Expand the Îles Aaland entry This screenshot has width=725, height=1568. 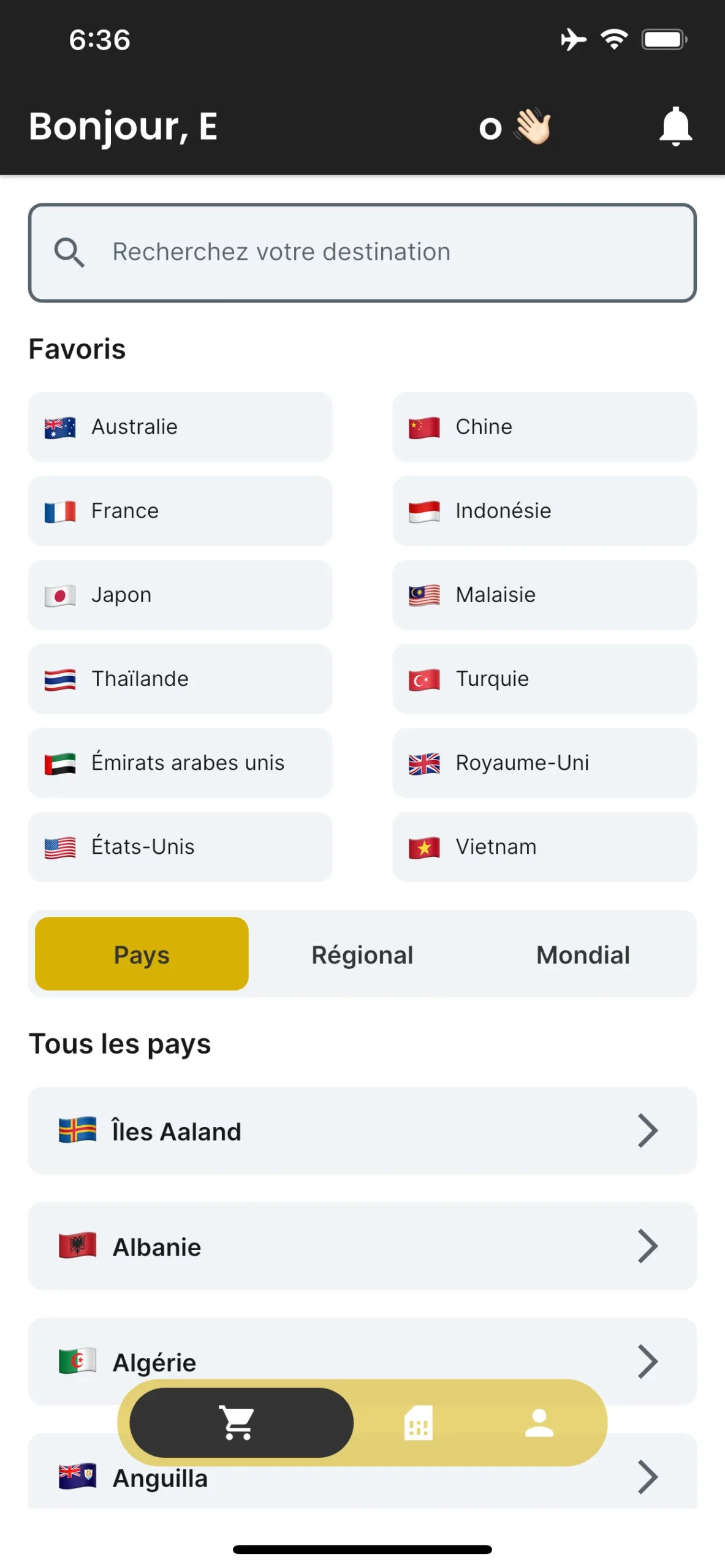click(362, 1131)
